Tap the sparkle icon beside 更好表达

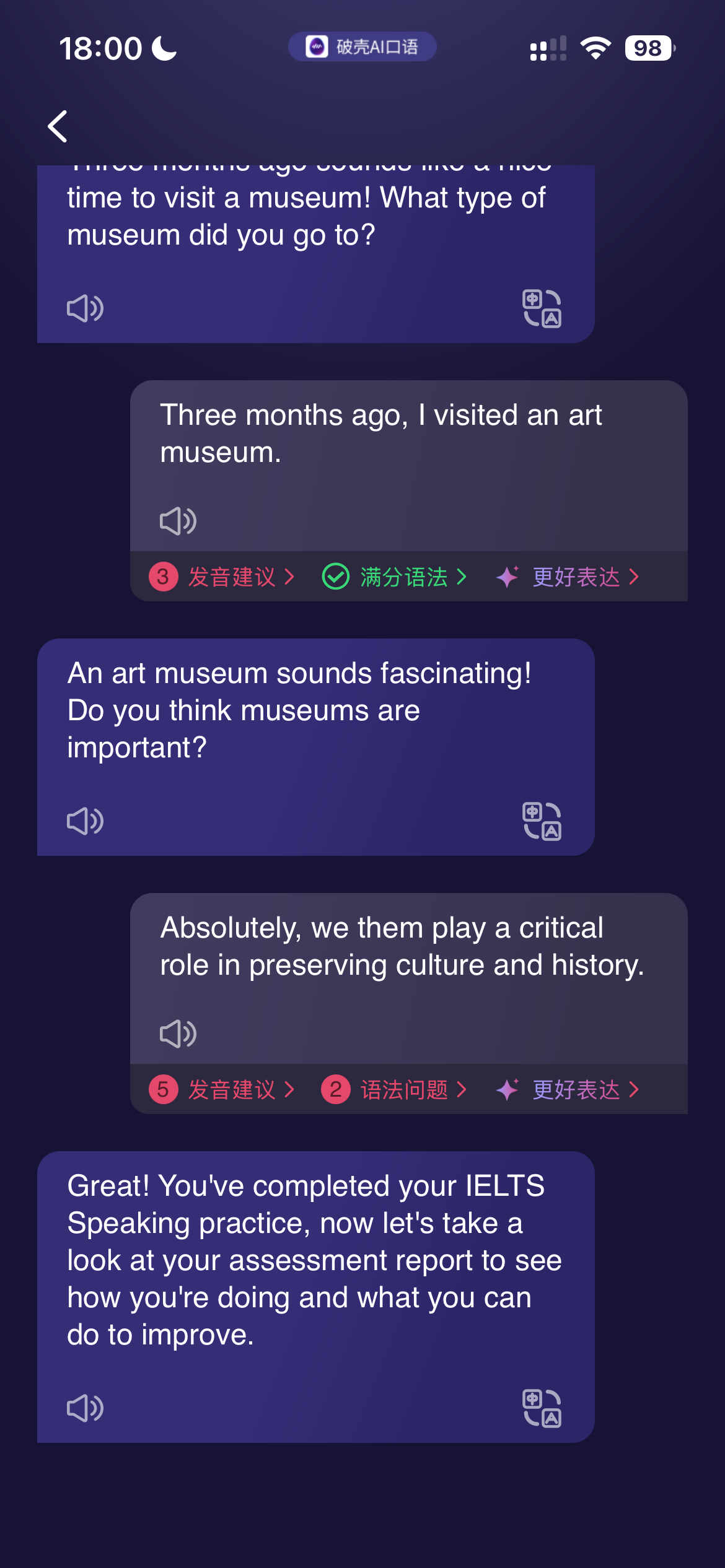[507, 576]
